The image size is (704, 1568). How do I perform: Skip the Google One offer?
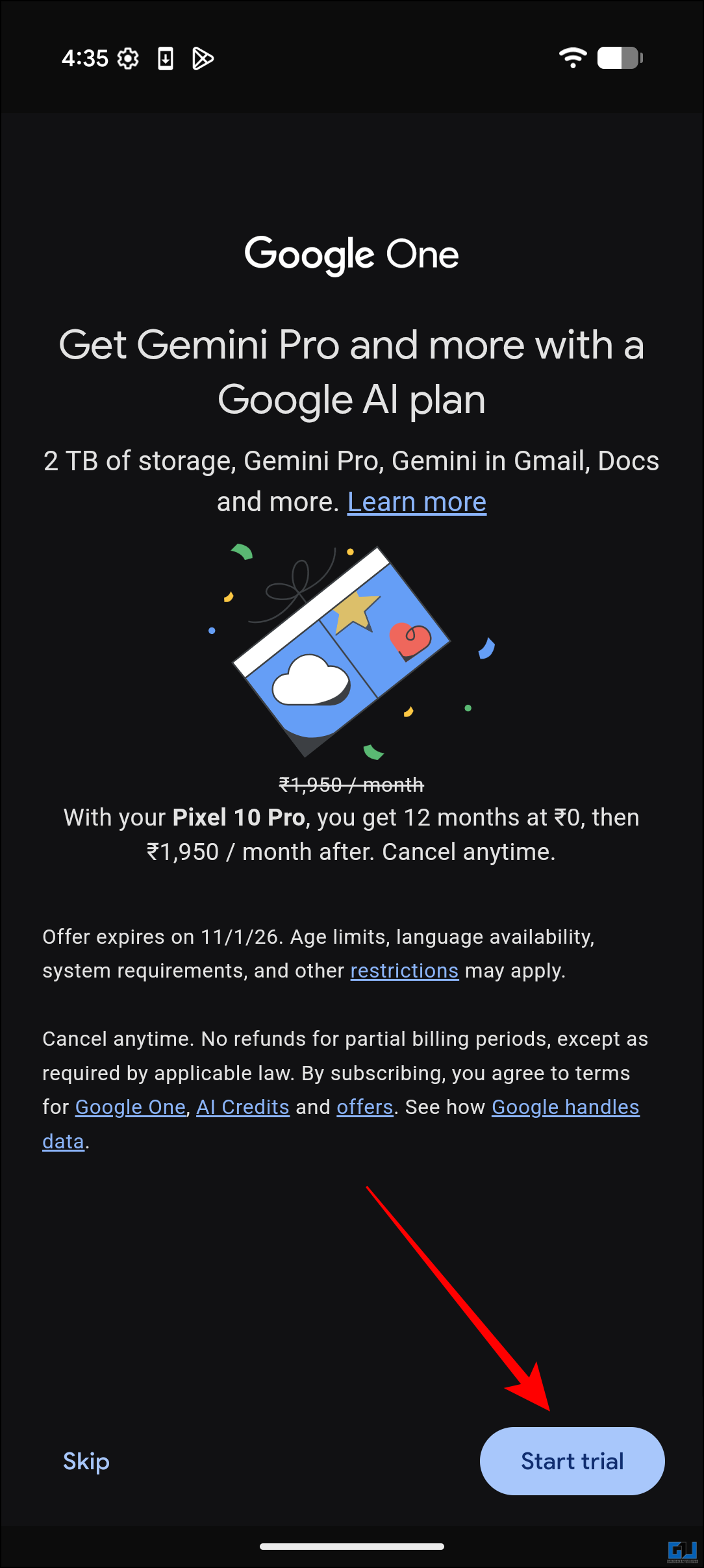(x=86, y=1461)
